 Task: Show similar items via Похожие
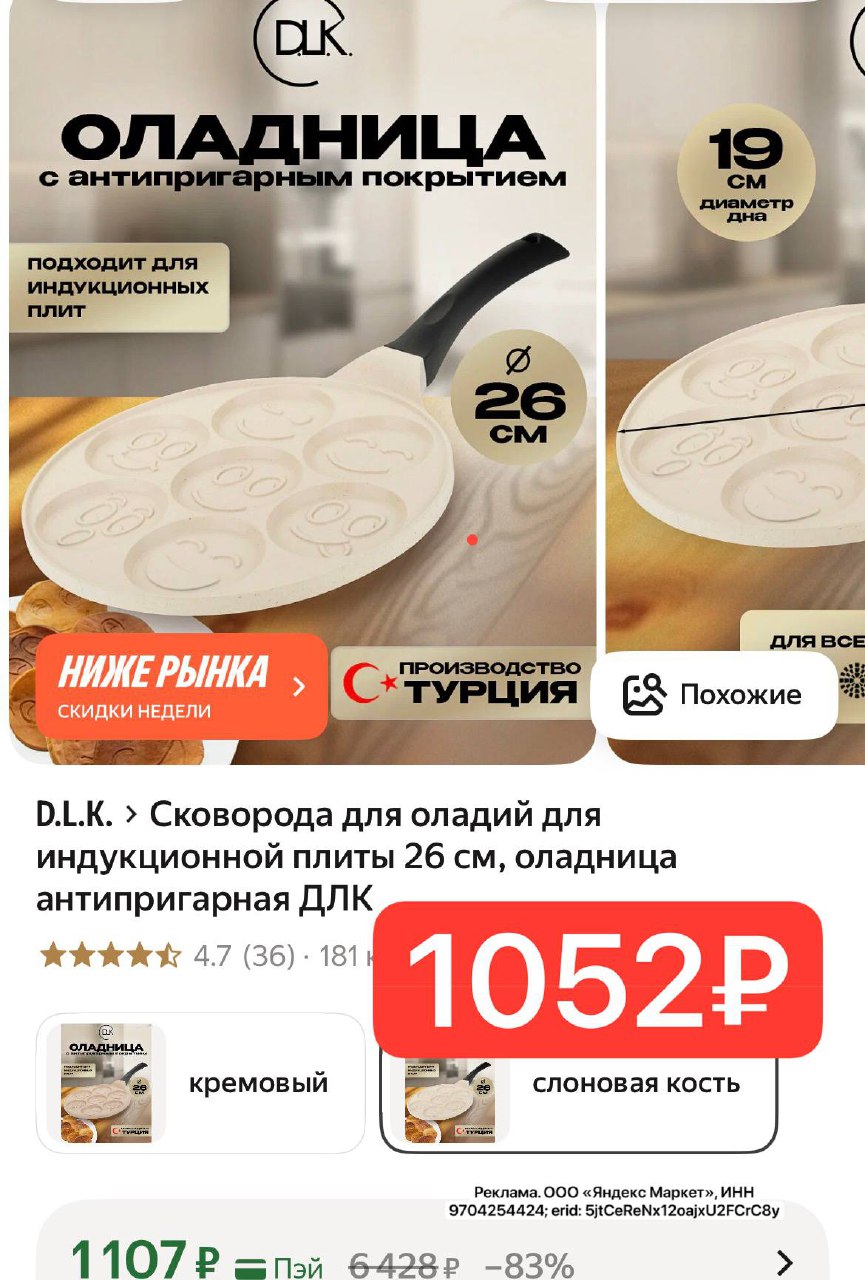pos(714,695)
